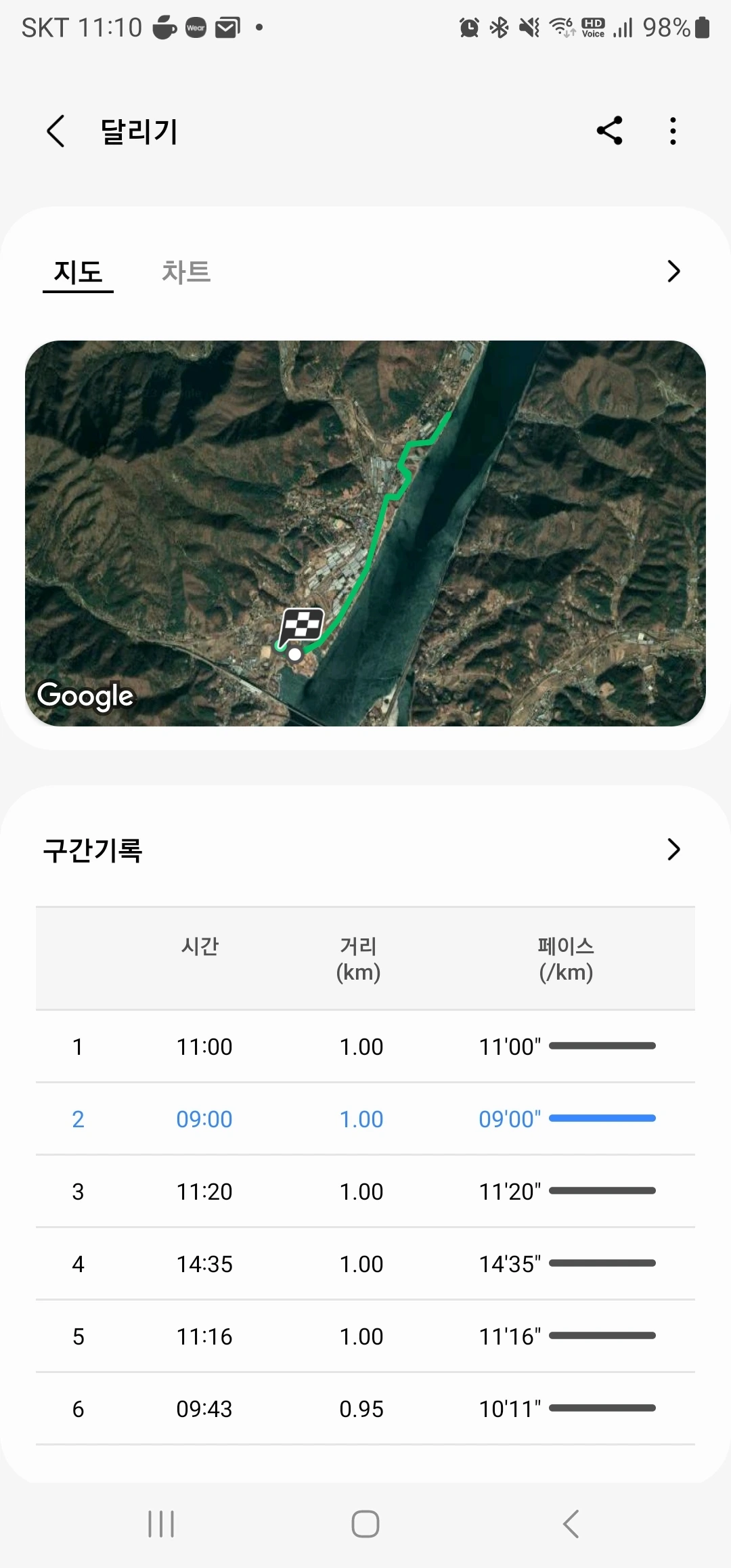This screenshot has height=1568, width=731.
Task: Open the 구간기록 details arrow
Action: 673,849
